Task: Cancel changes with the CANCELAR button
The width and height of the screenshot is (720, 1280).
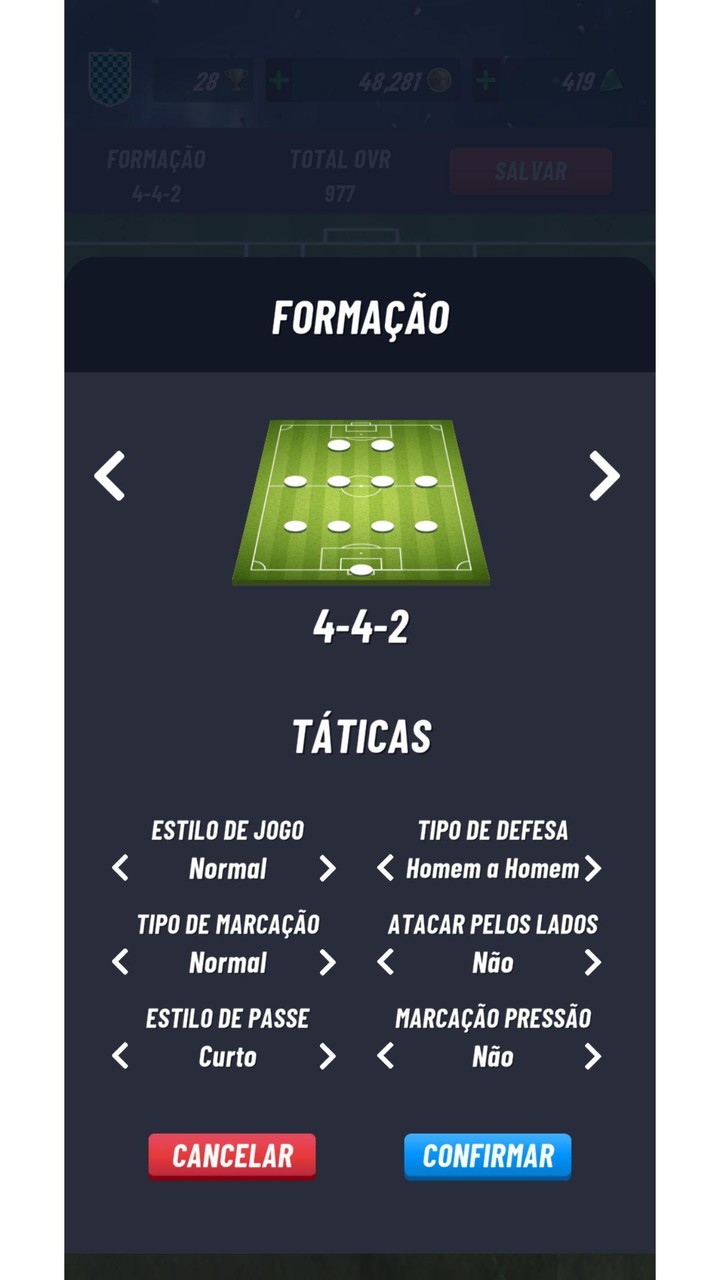Action: coord(232,1156)
